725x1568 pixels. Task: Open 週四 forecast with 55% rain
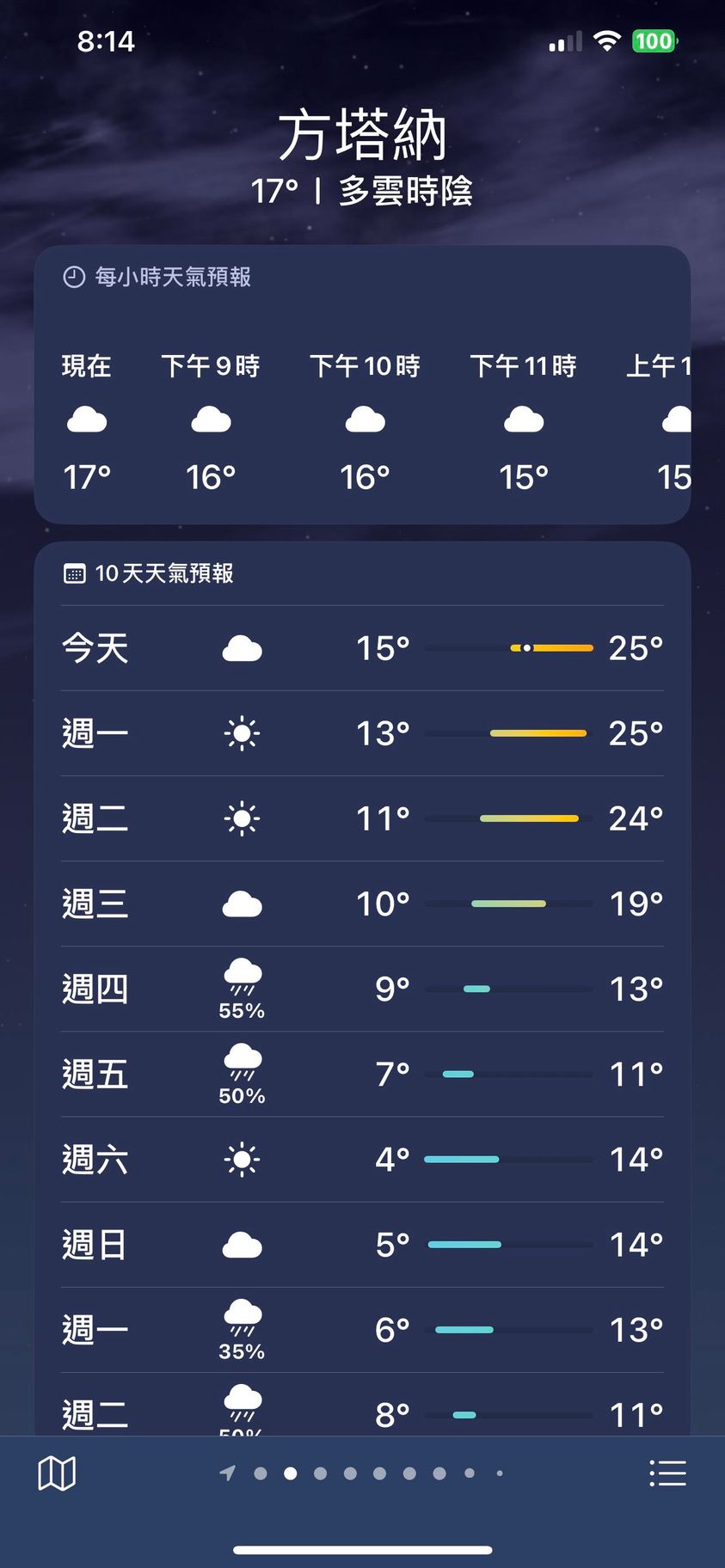tap(362, 989)
